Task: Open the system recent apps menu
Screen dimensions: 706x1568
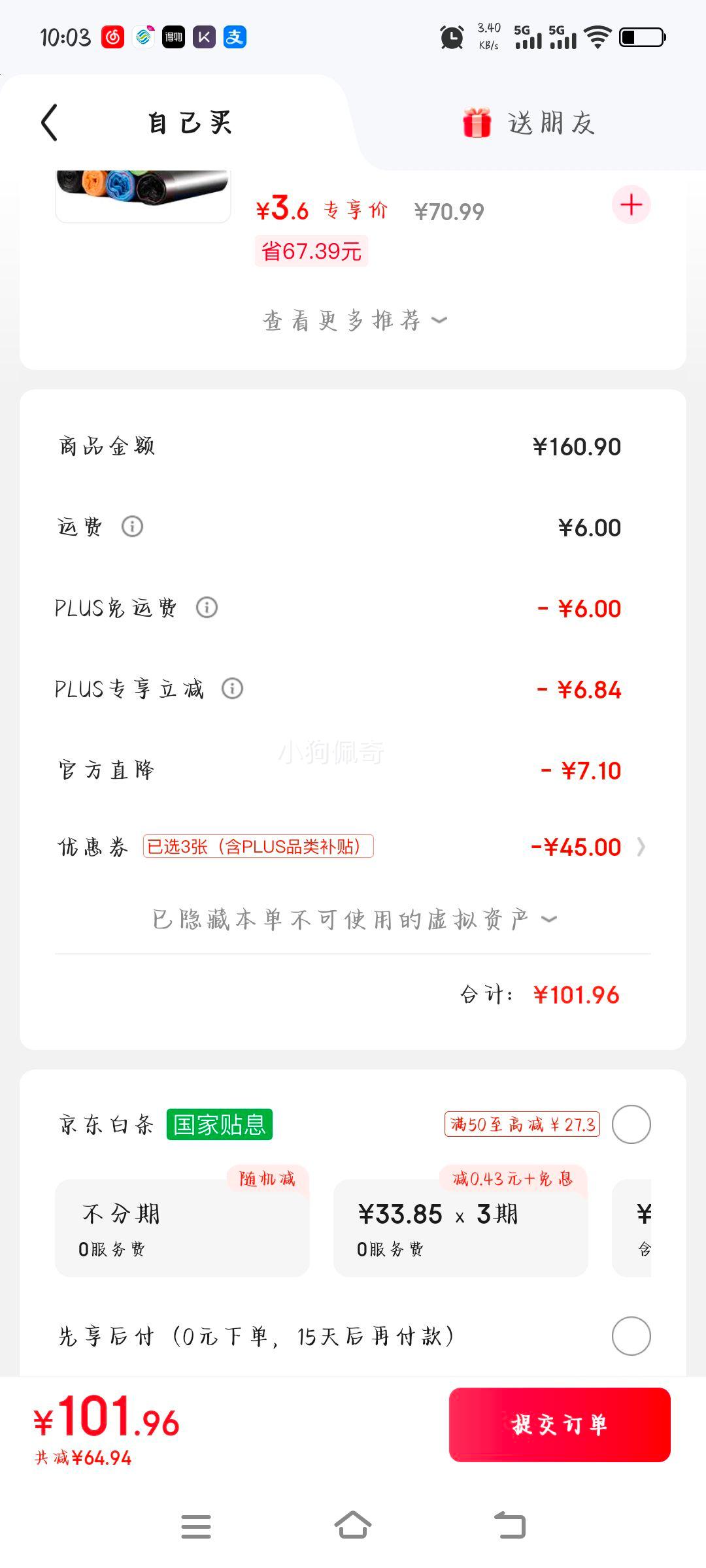Action: [x=196, y=1526]
